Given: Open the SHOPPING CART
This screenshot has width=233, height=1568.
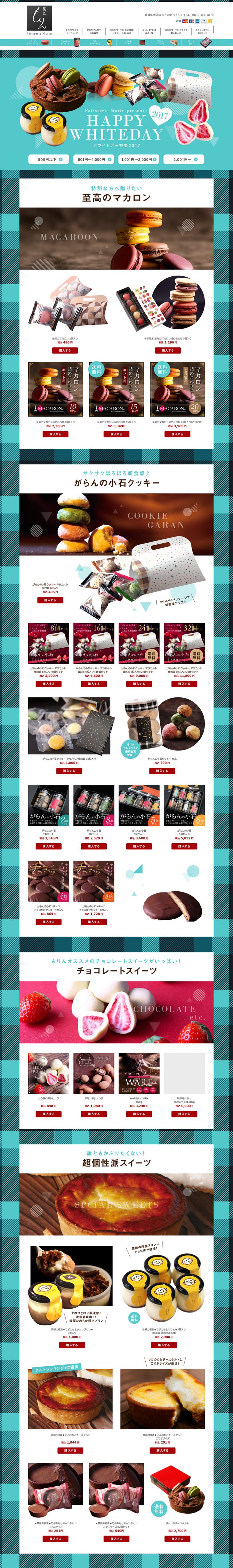Looking at the screenshot, I should coord(176,30).
